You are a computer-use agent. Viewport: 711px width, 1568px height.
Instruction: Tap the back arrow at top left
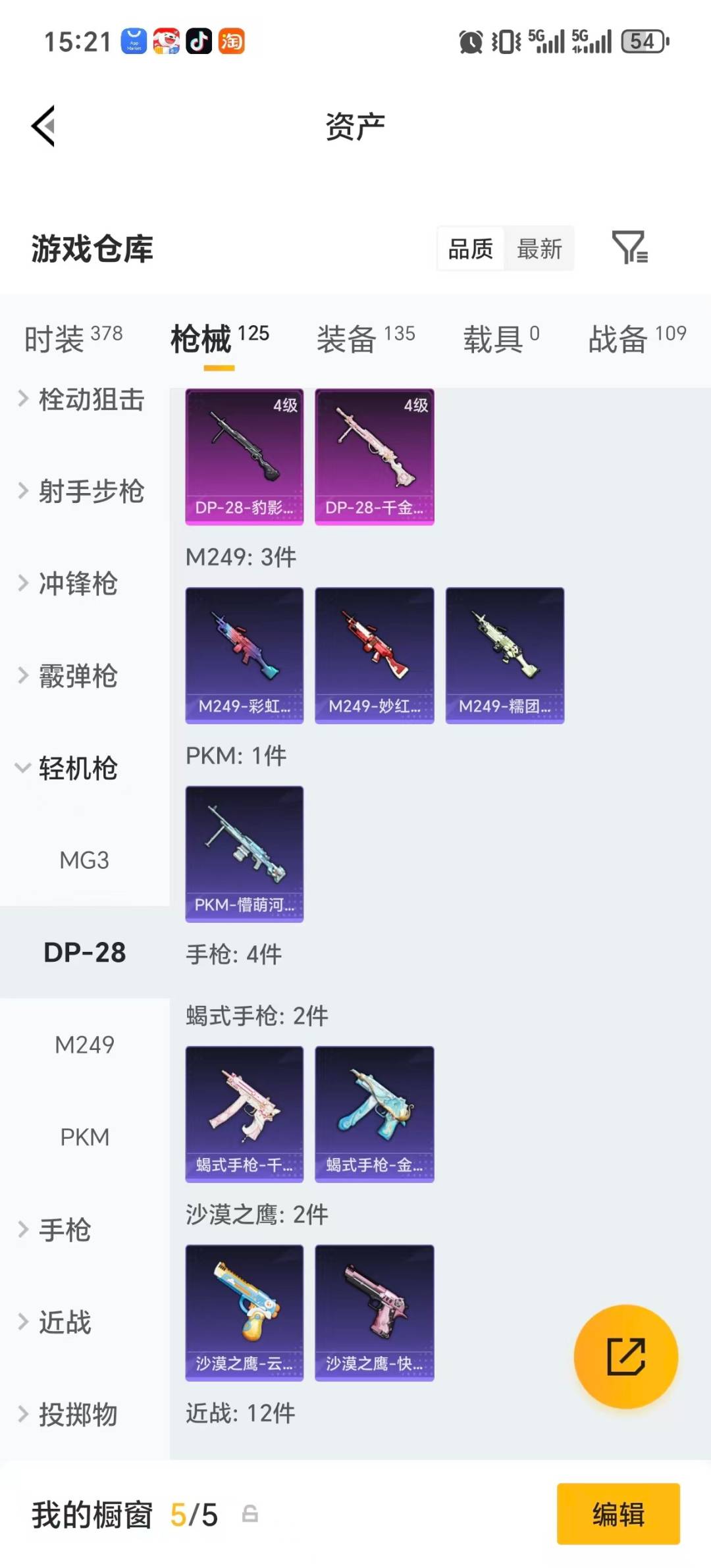click(x=43, y=126)
